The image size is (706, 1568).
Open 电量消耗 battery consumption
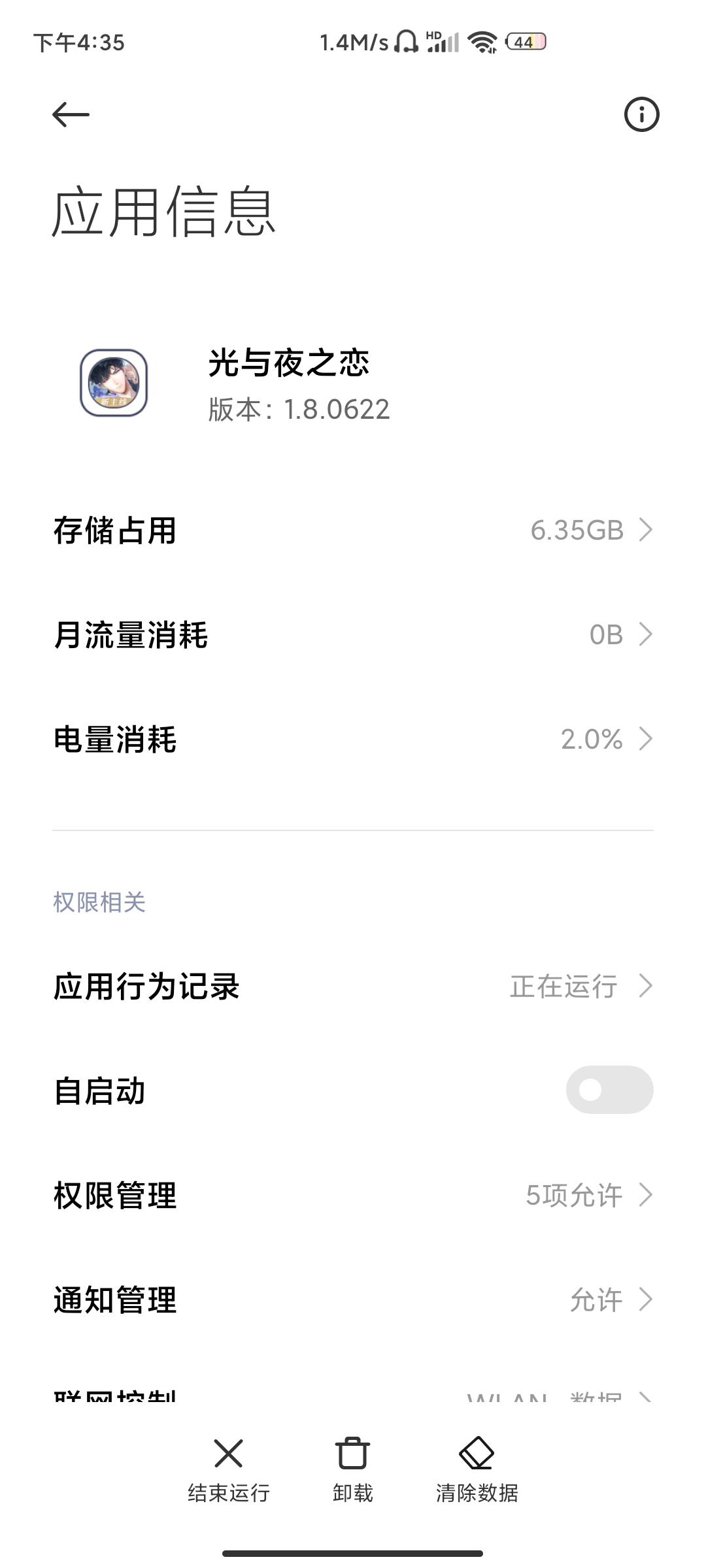click(x=353, y=739)
